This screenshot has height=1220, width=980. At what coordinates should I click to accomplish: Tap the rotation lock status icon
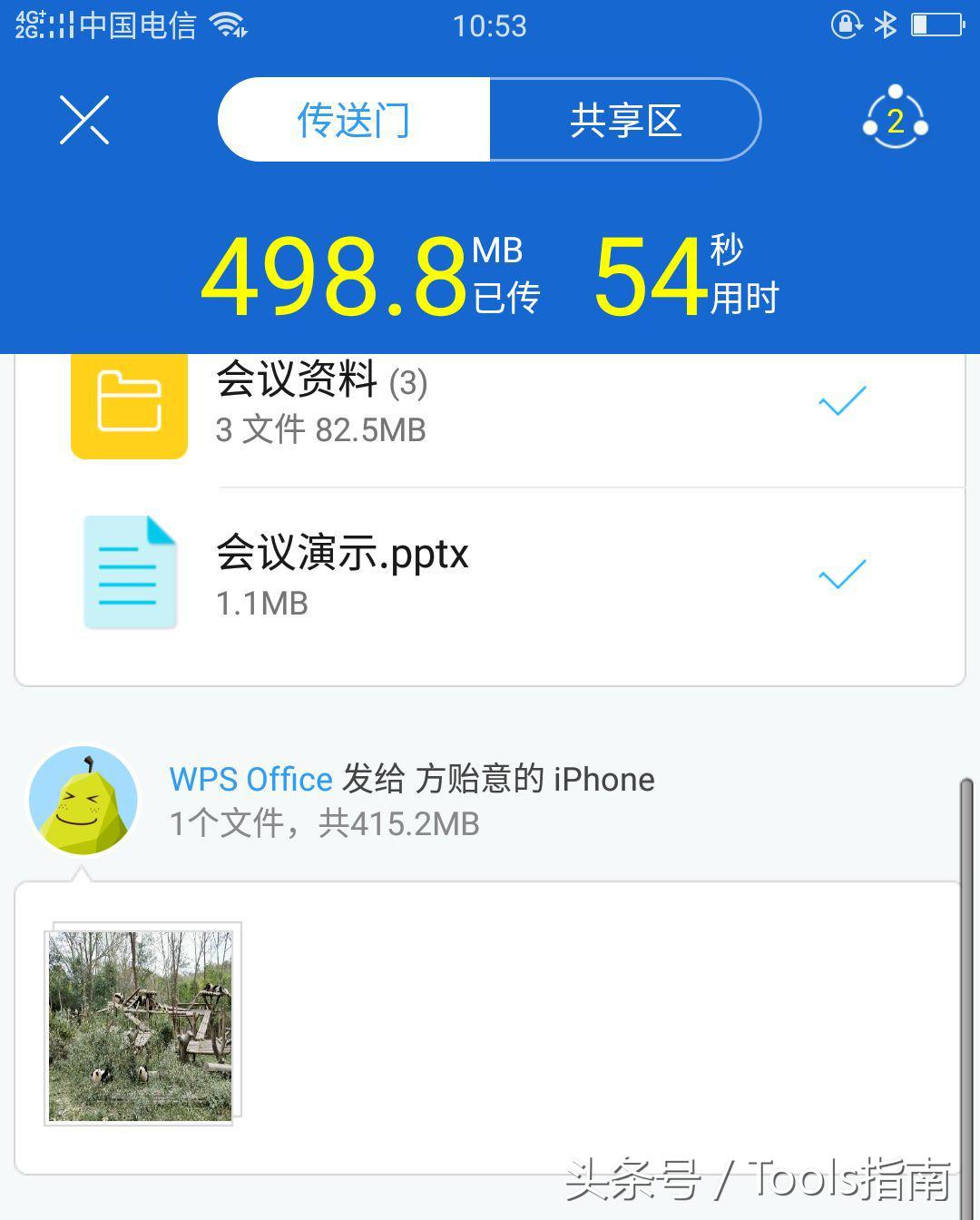pos(847,25)
